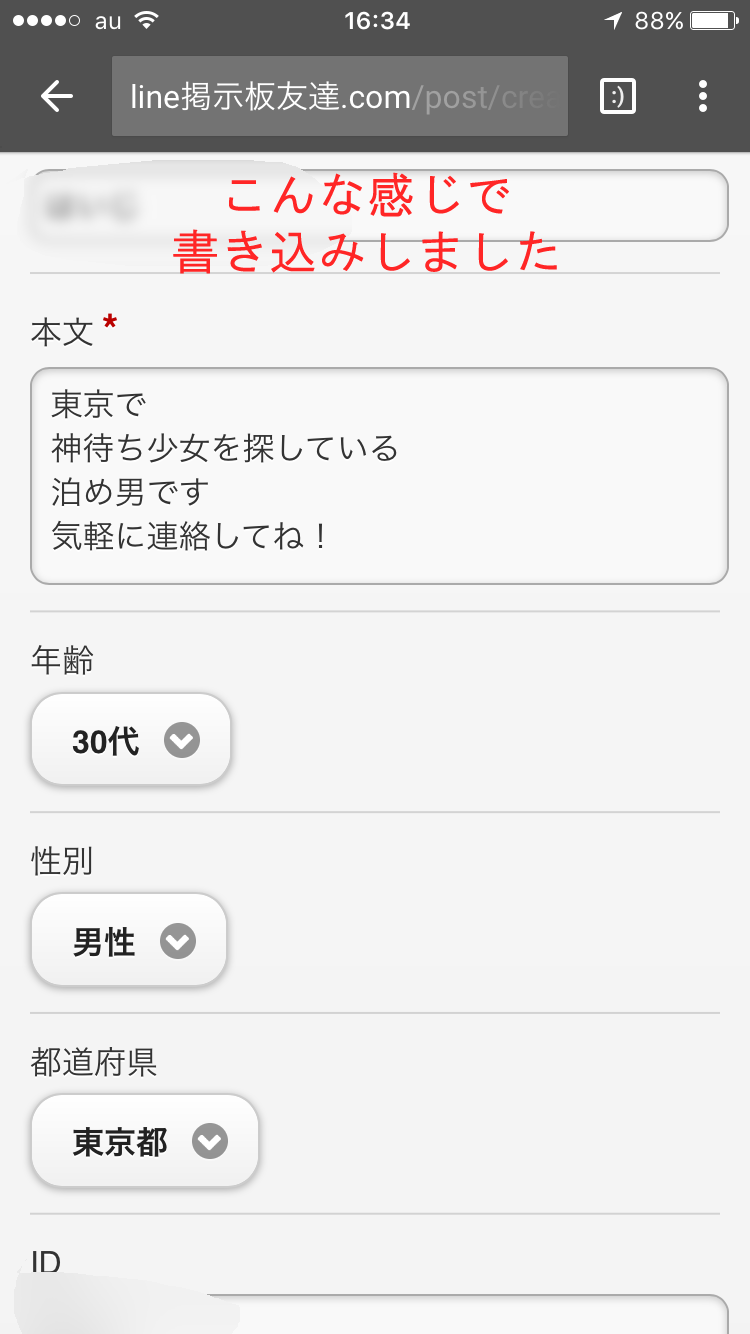Go back using the browser arrow

57,96
